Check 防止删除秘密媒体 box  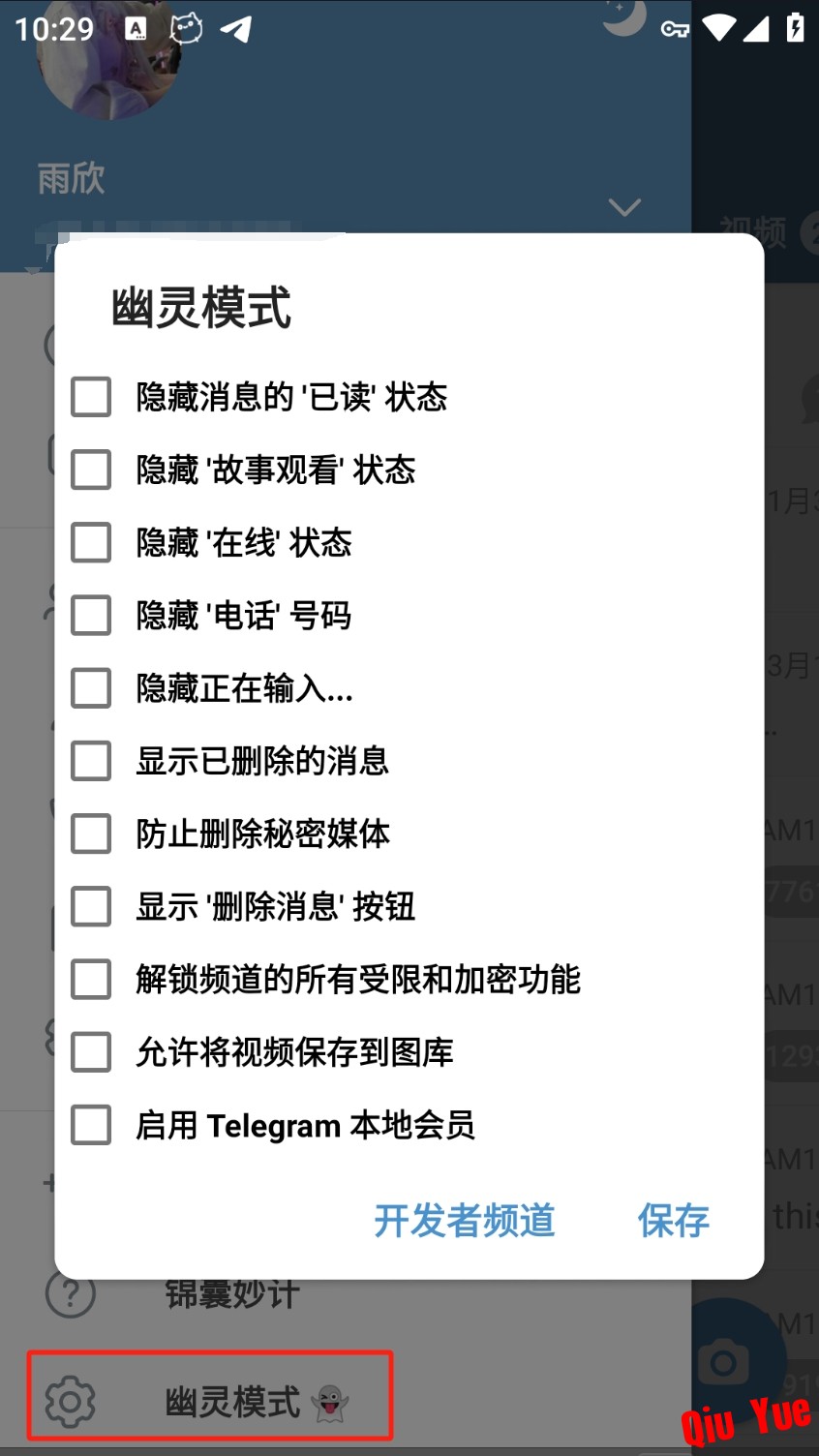(x=91, y=834)
